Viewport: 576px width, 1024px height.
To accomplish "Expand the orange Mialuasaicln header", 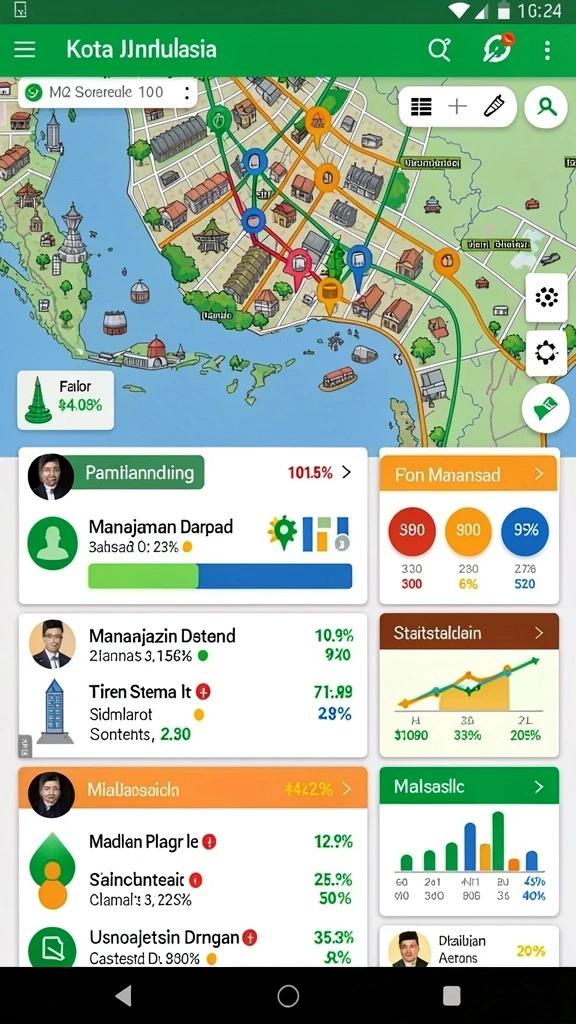I will [193, 788].
